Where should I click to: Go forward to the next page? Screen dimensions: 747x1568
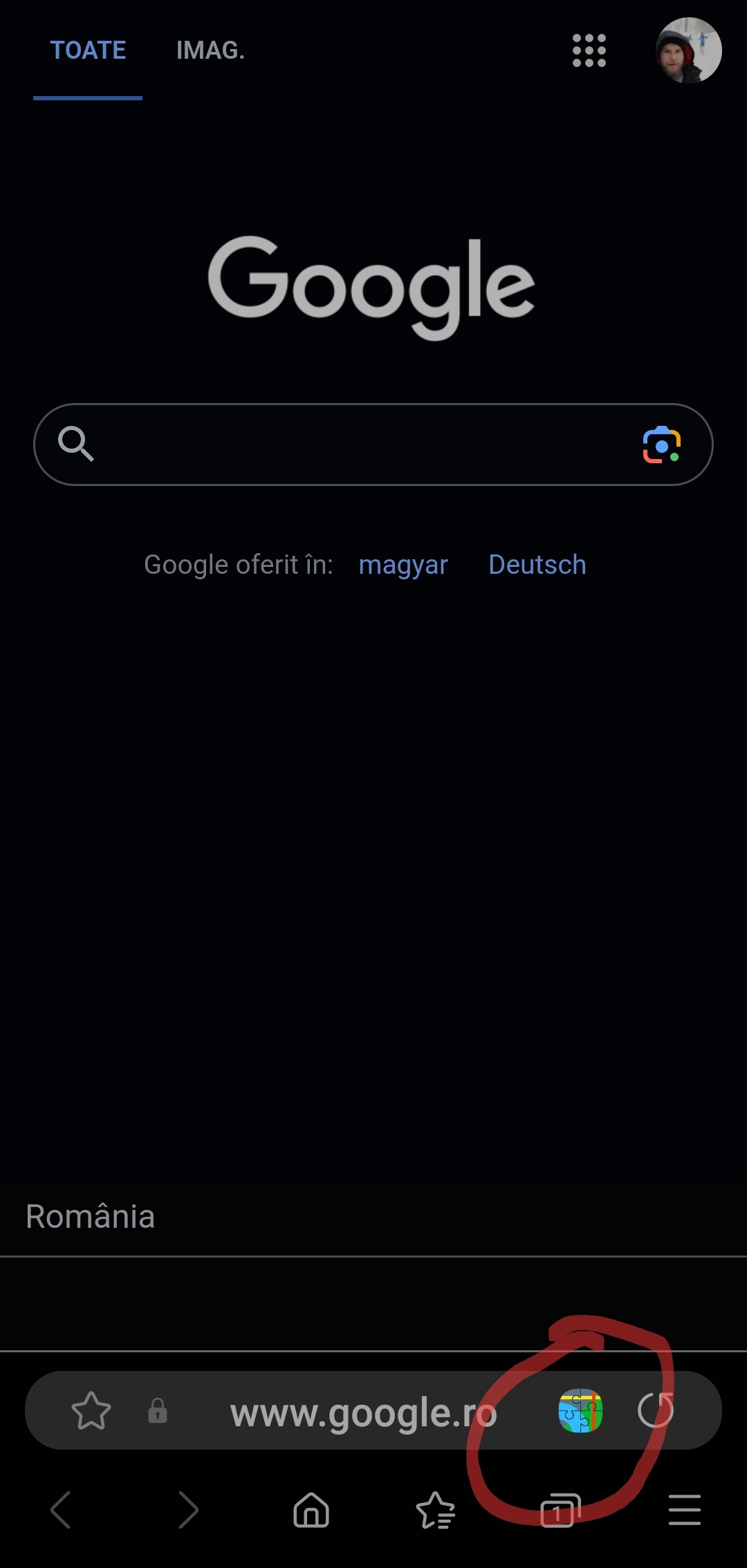[x=188, y=1509]
